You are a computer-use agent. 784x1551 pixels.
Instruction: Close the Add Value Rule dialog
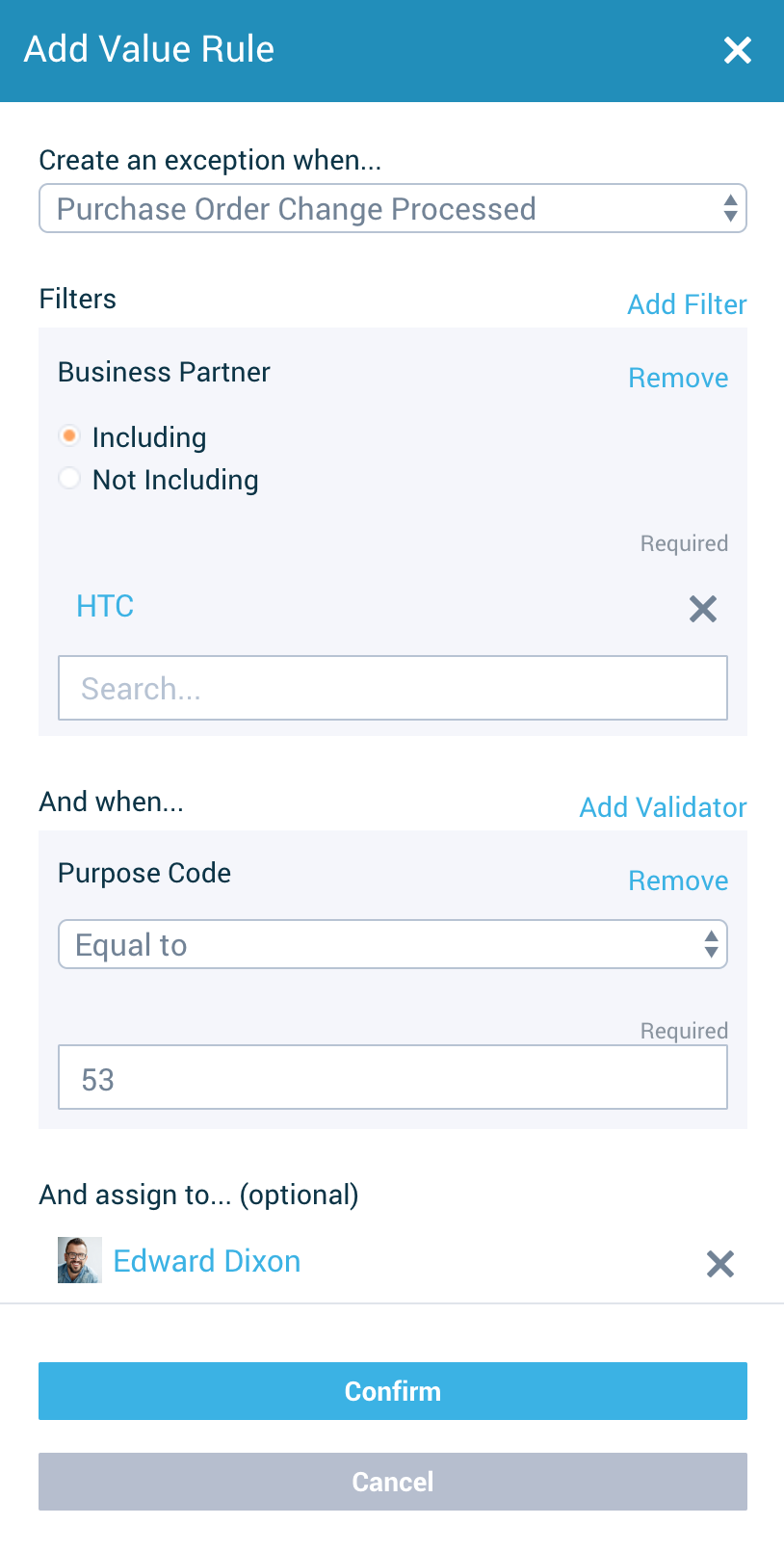[x=737, y=50]
